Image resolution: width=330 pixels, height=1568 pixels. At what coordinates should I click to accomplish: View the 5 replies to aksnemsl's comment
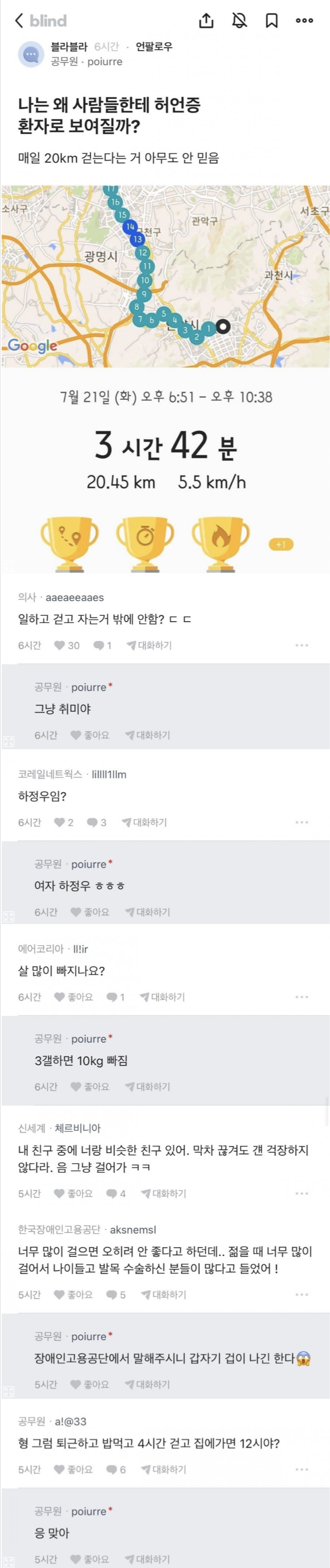click(x=116, y=1295)
